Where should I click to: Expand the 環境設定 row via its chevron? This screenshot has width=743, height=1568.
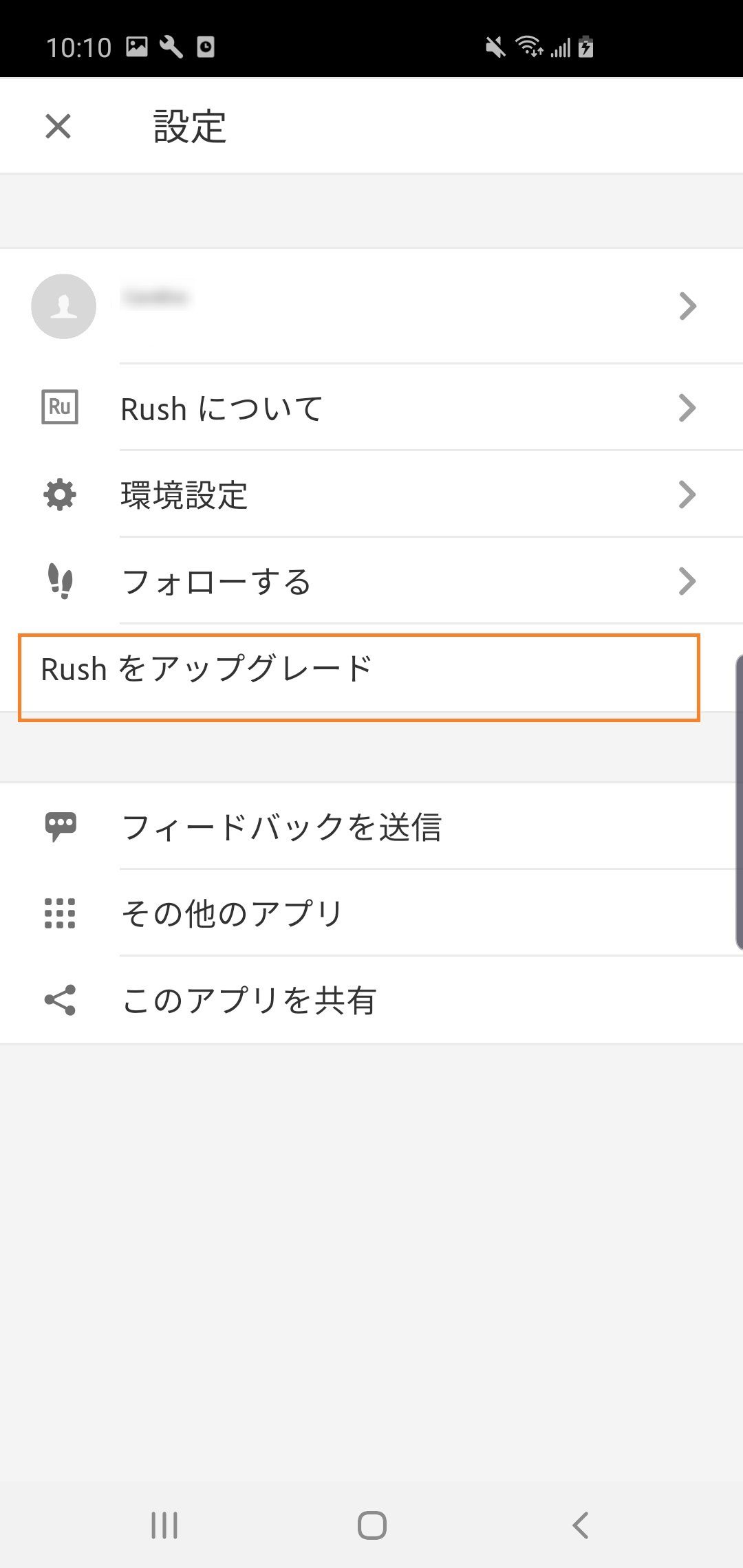[x=687, y=494]
